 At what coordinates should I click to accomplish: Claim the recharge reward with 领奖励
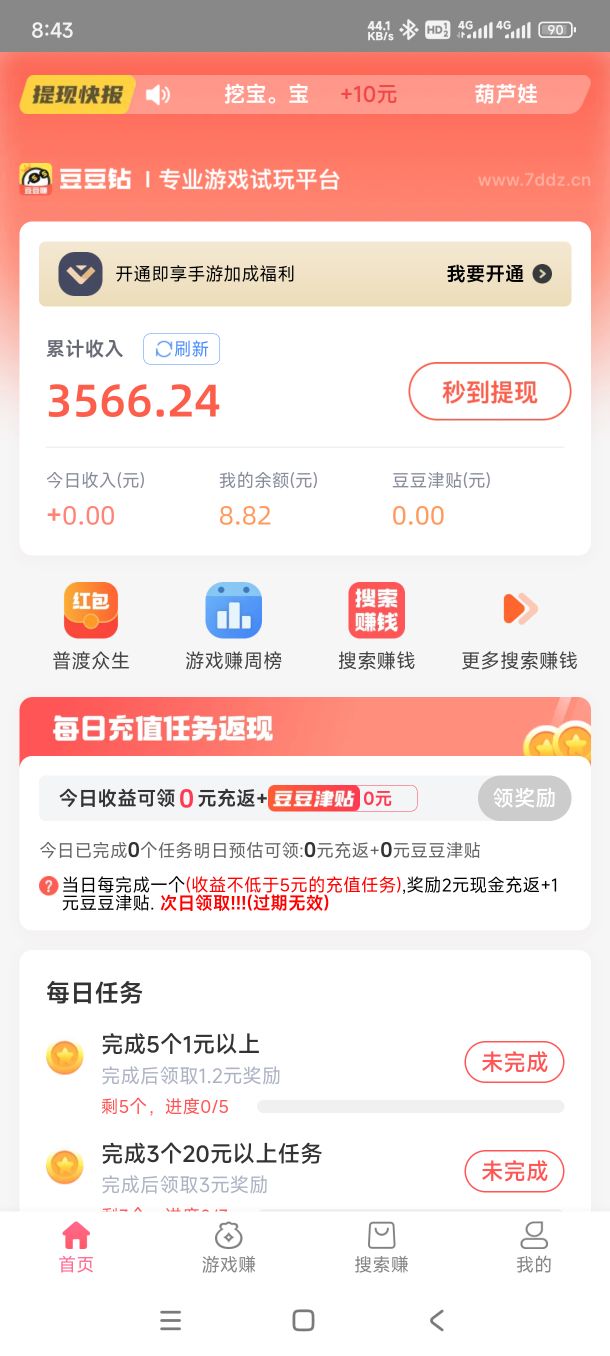click(524, 798)
